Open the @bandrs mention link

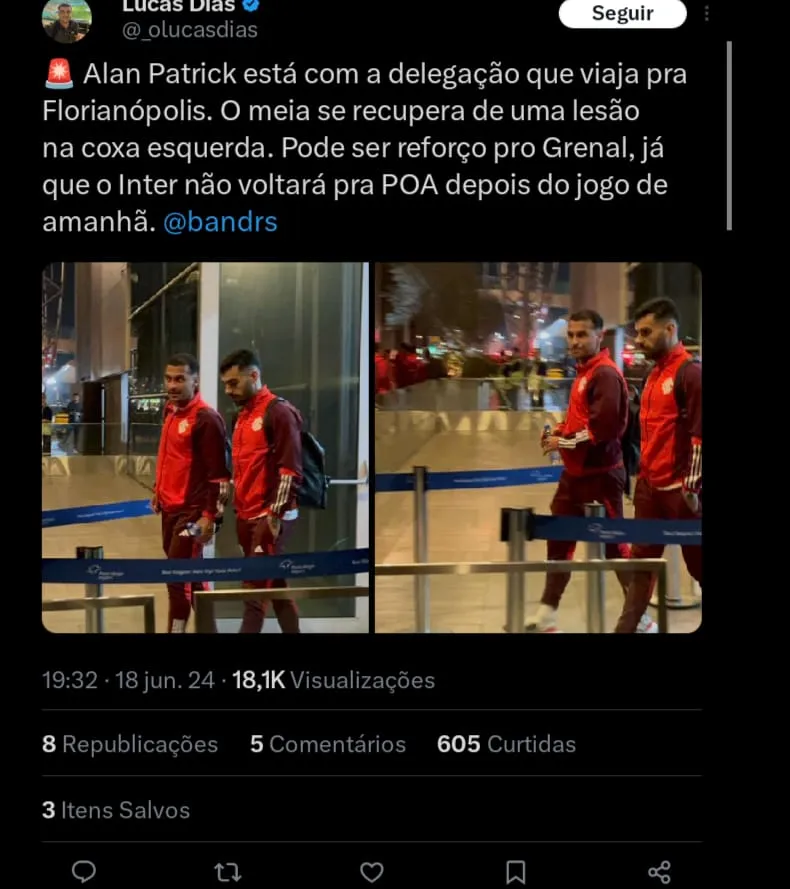[x=219, y=222]
